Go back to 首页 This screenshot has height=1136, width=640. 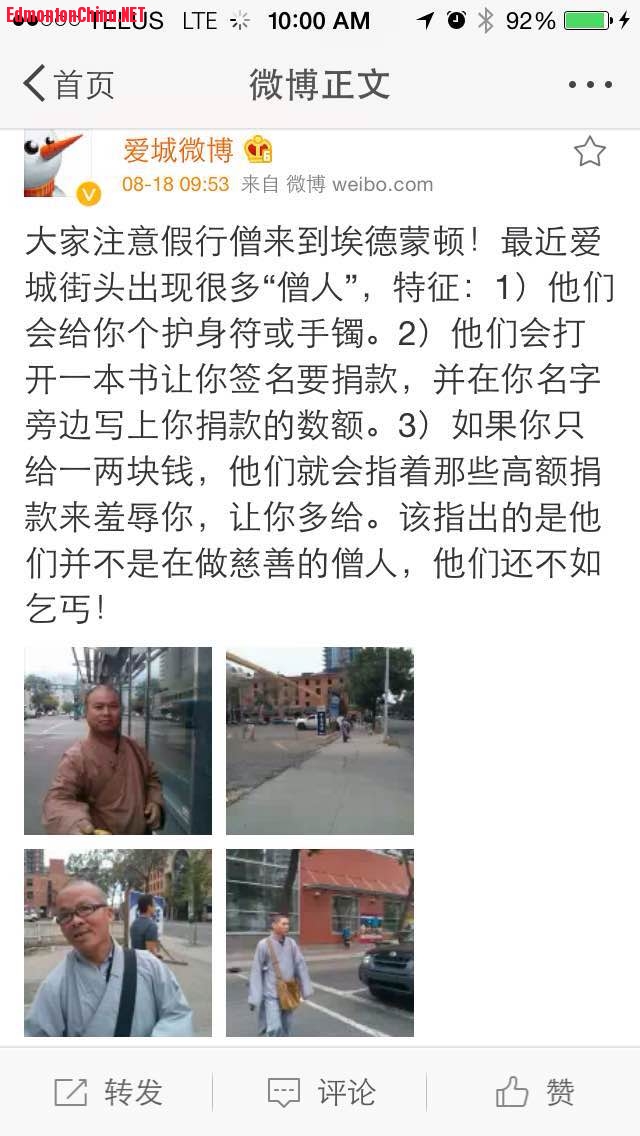[x=68, y=84]
